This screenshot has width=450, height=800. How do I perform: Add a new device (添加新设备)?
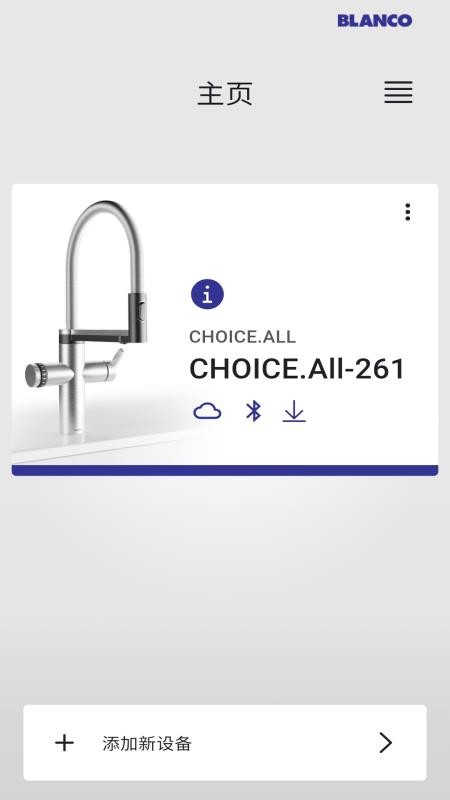(225, 742)
